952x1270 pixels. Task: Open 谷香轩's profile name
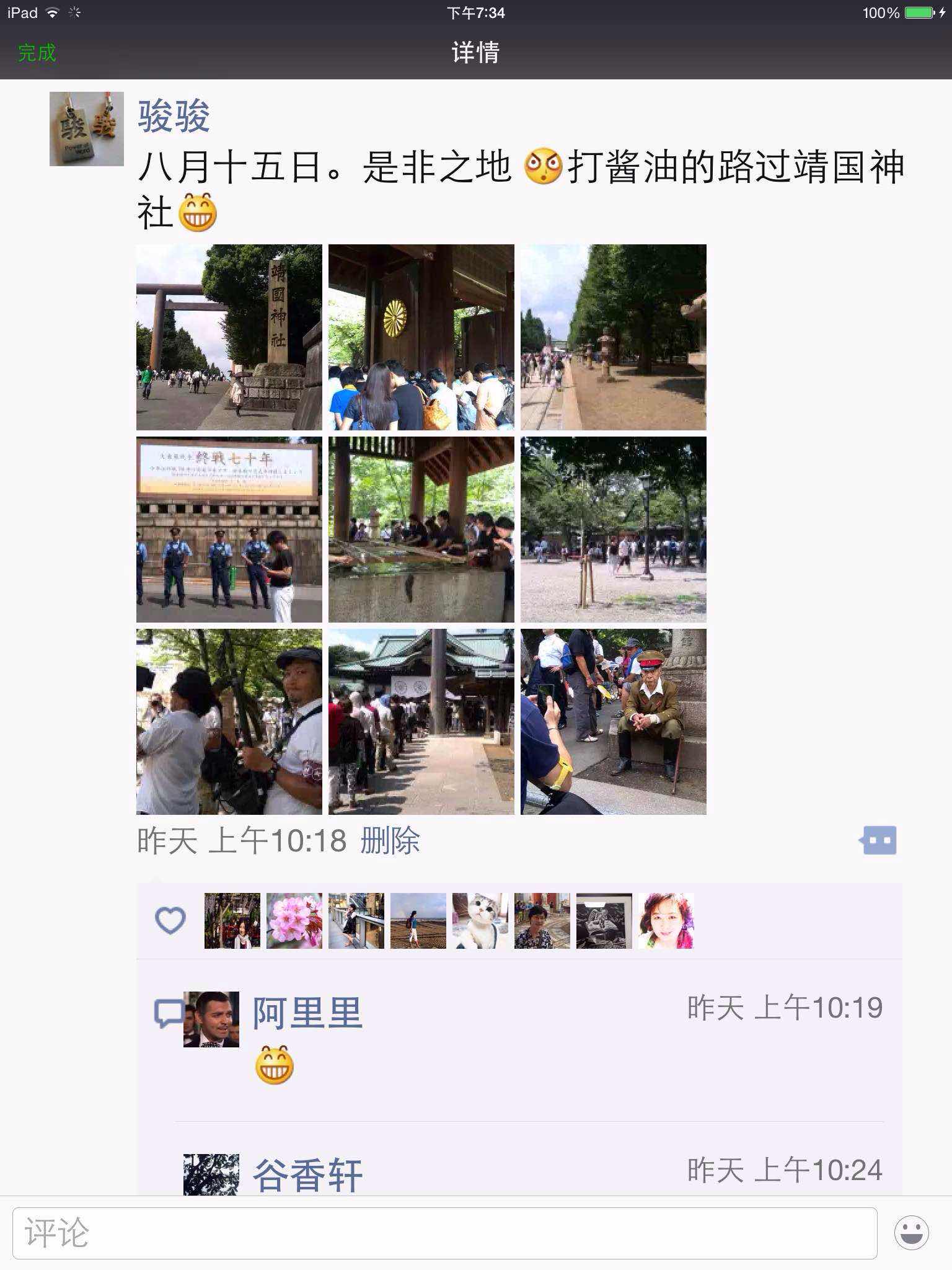coord(307,1175)
